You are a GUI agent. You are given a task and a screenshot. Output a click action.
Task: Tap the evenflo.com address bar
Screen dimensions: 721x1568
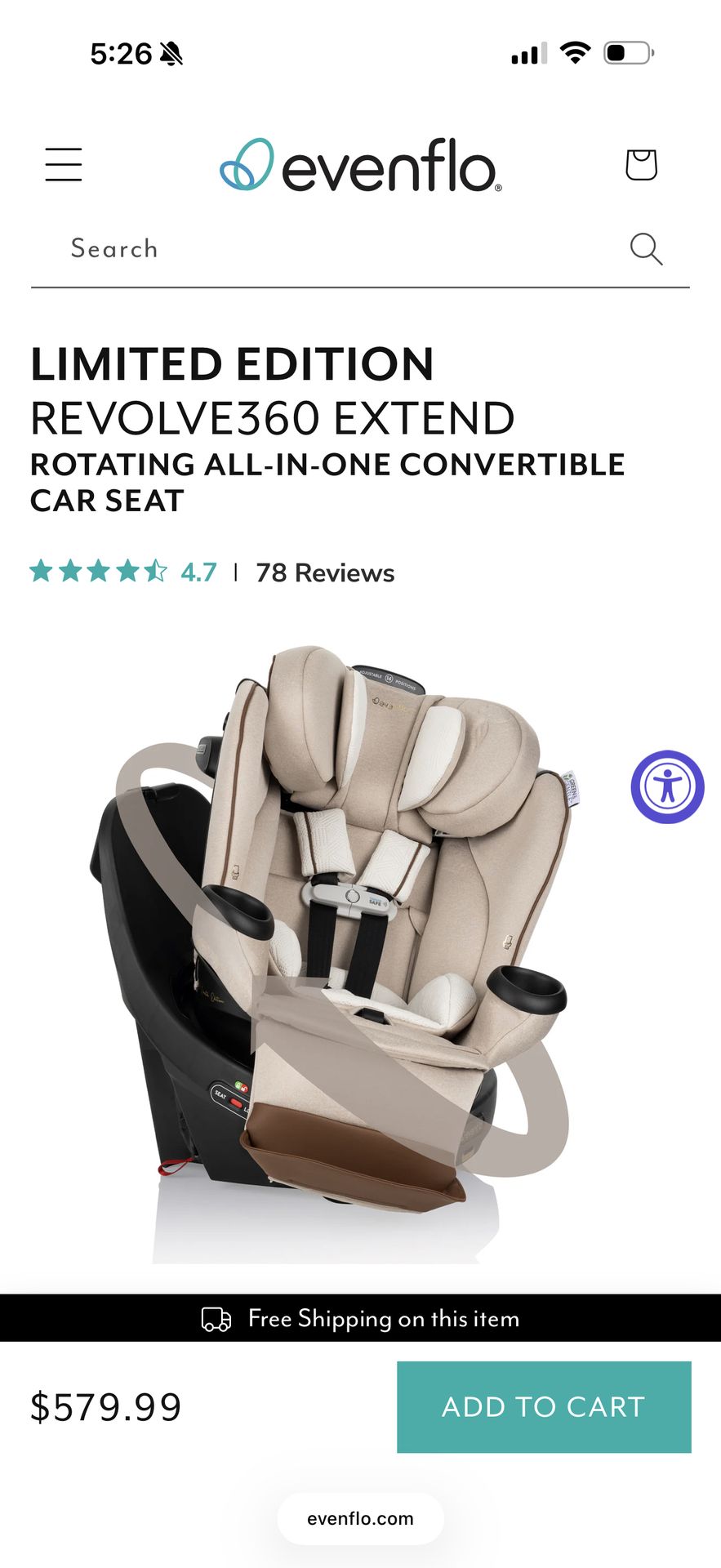click(360, 1518)
